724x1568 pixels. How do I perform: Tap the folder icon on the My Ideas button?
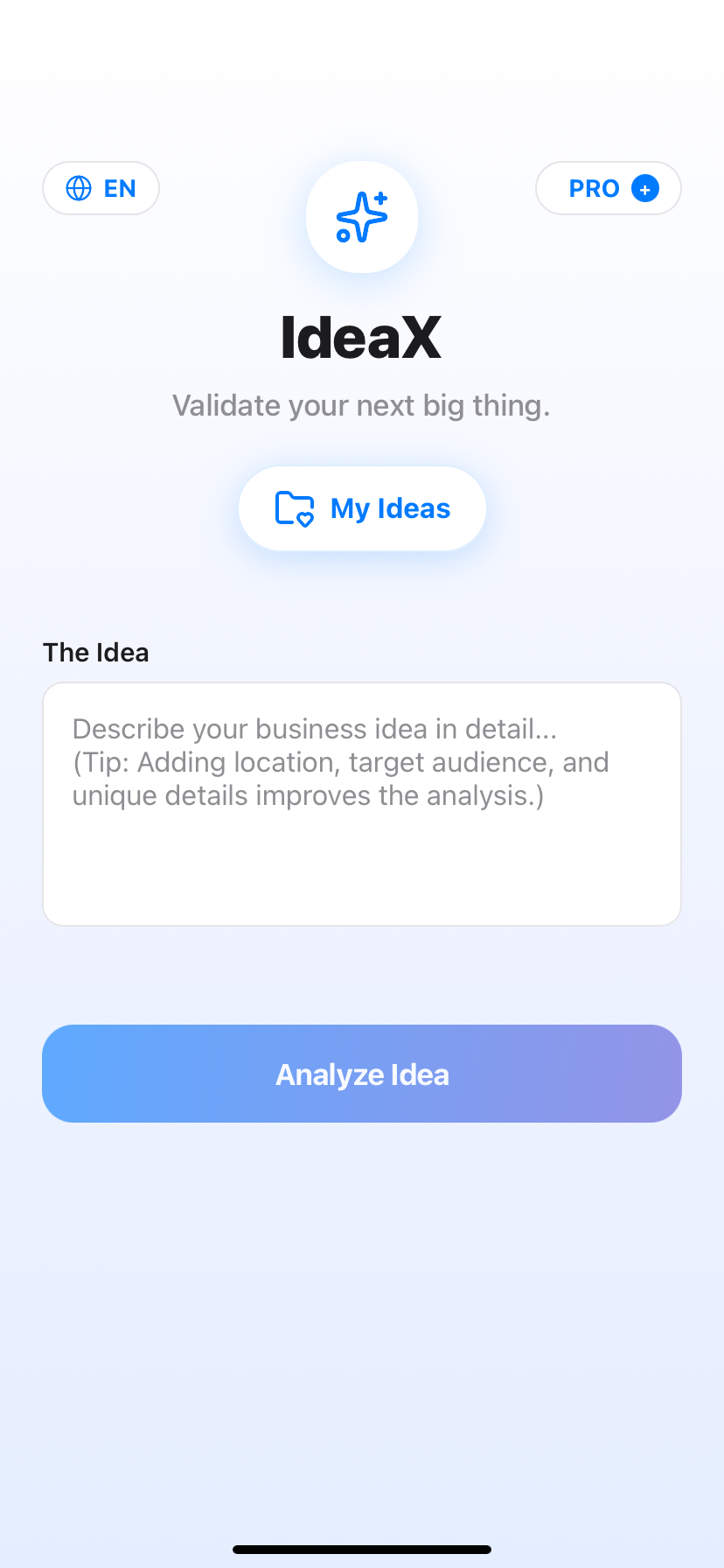(293, 507)
